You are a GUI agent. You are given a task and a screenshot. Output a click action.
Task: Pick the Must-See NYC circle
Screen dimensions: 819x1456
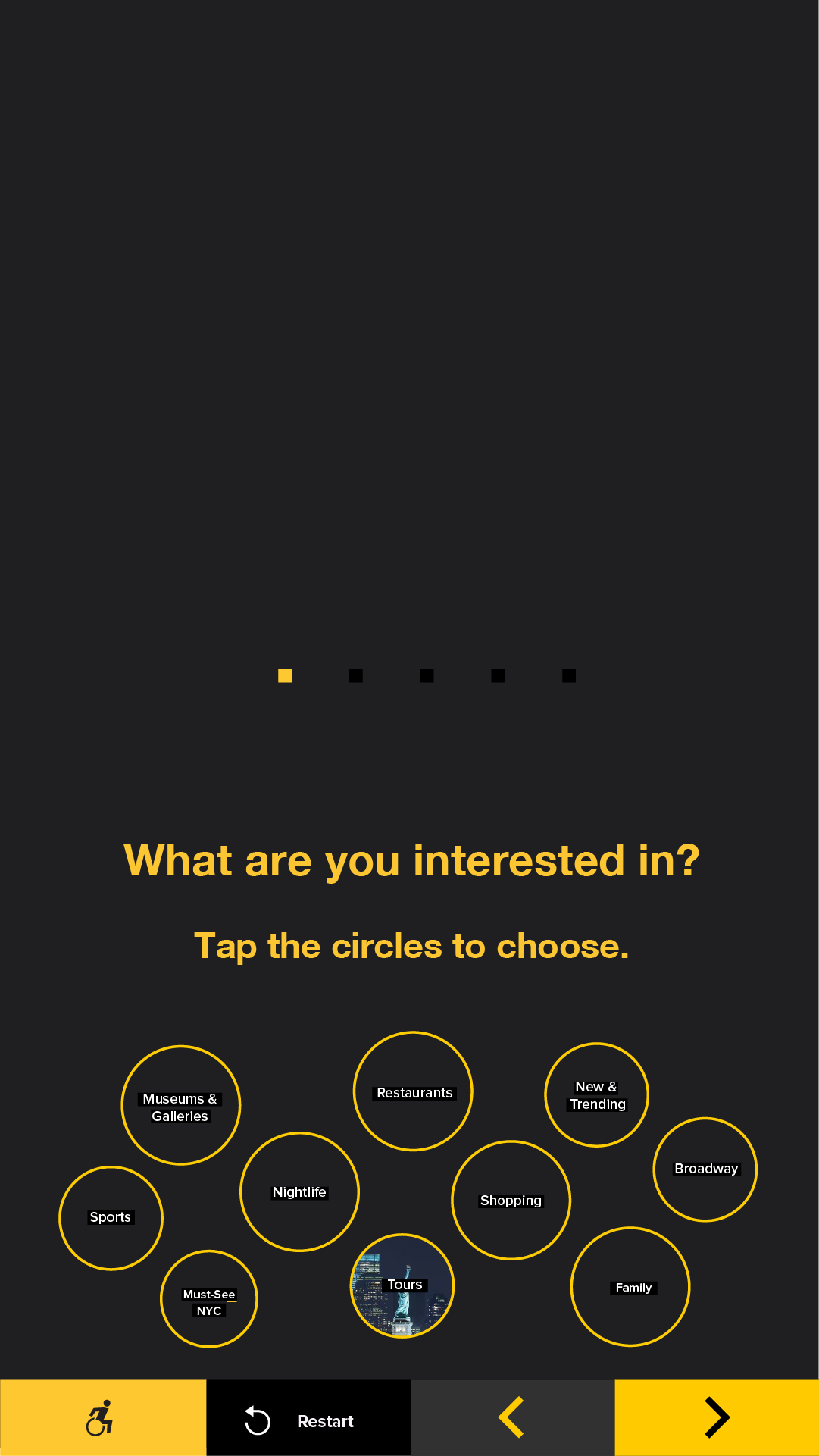click(209, 1299)
